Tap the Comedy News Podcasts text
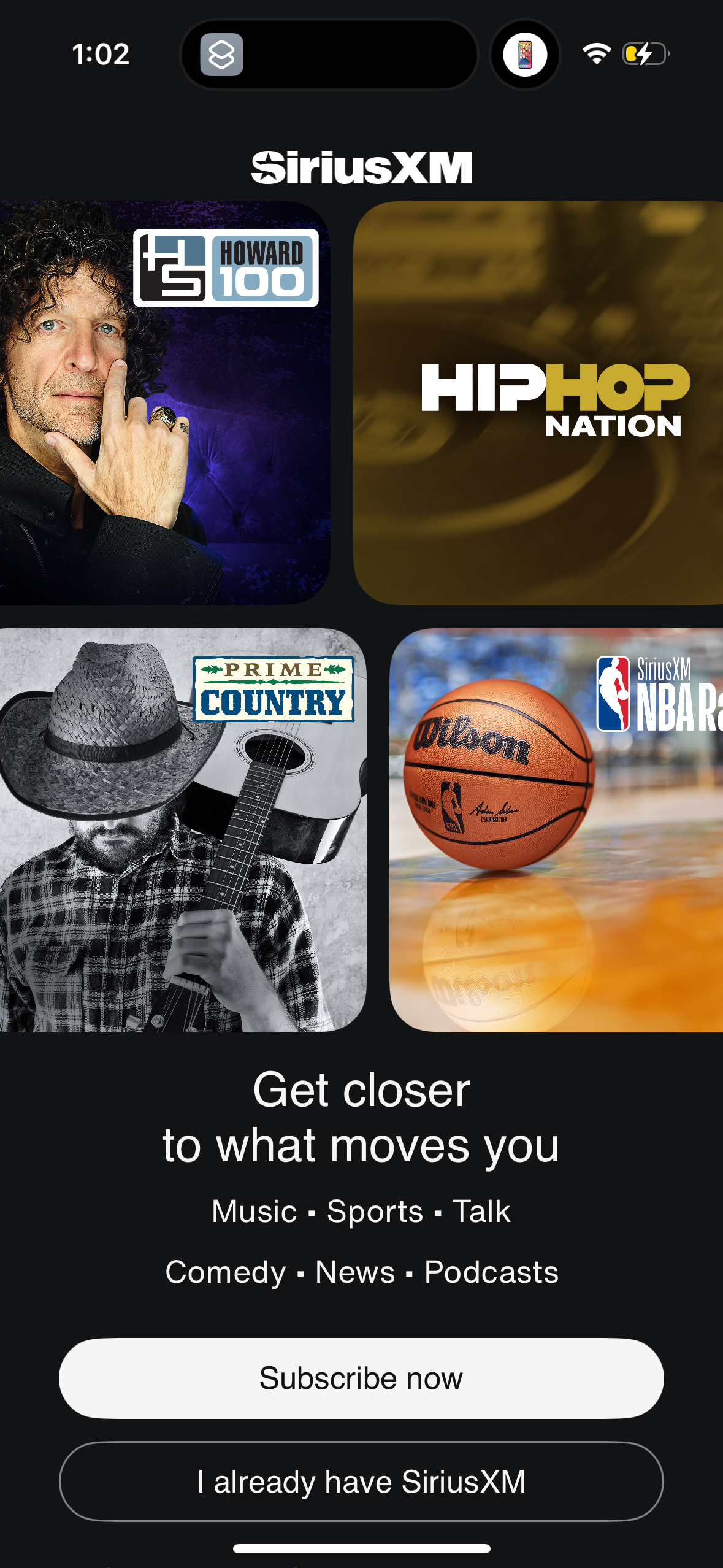This screenshot has width=723, height=1568. pyautogui.click(x=361, y=1273)
